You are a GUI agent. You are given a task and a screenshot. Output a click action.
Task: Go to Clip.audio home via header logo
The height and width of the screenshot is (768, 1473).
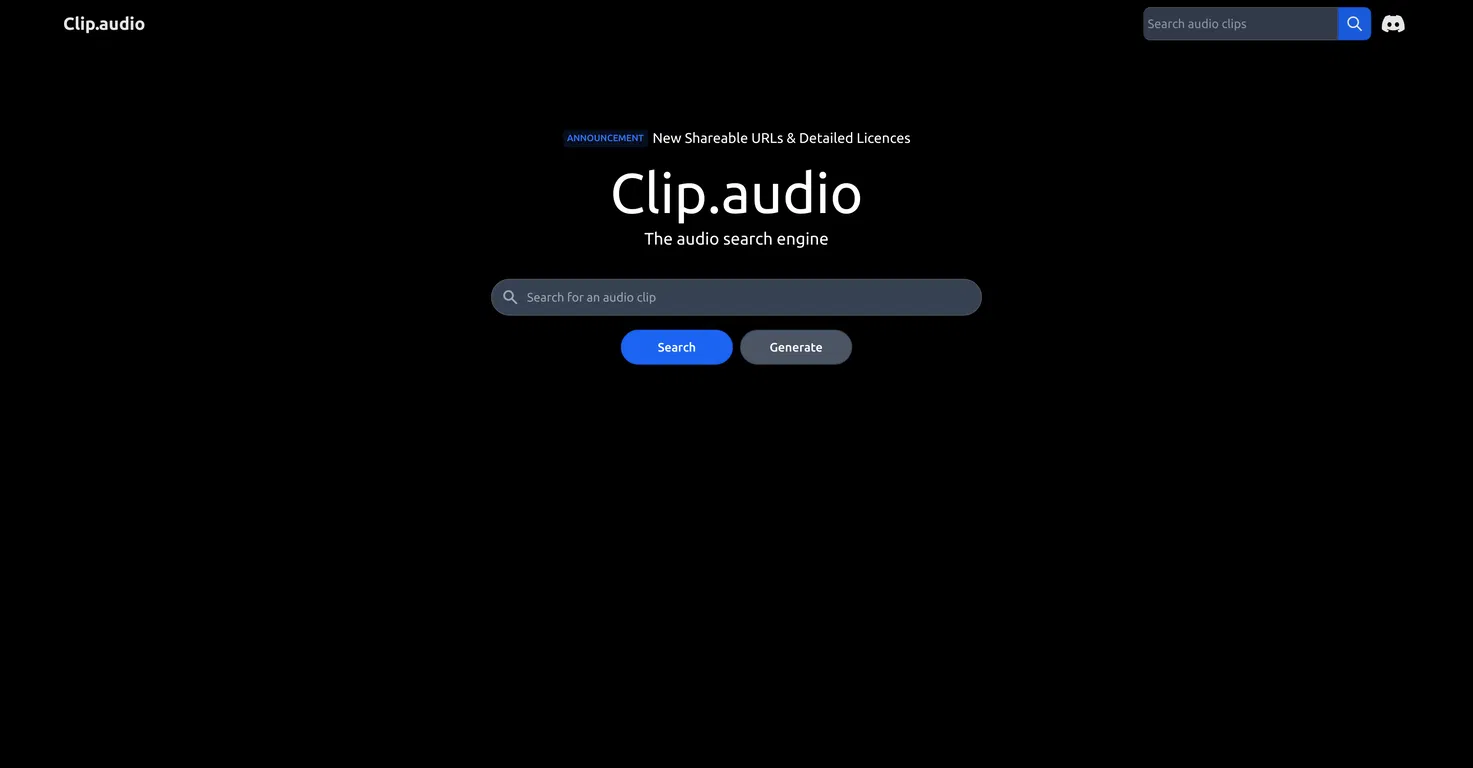[x=104, y=24]
